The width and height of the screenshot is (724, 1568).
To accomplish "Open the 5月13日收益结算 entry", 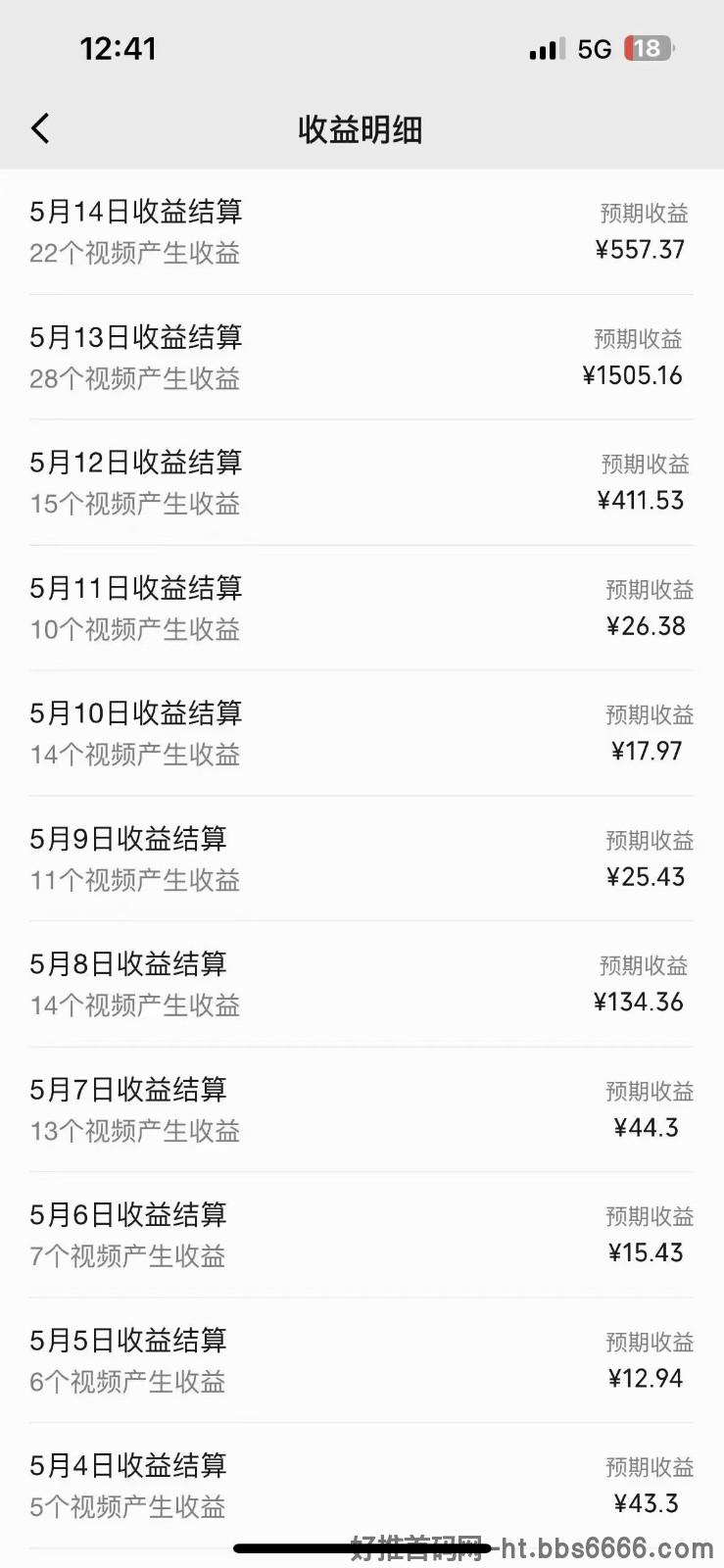I will (x=362, y=358).
